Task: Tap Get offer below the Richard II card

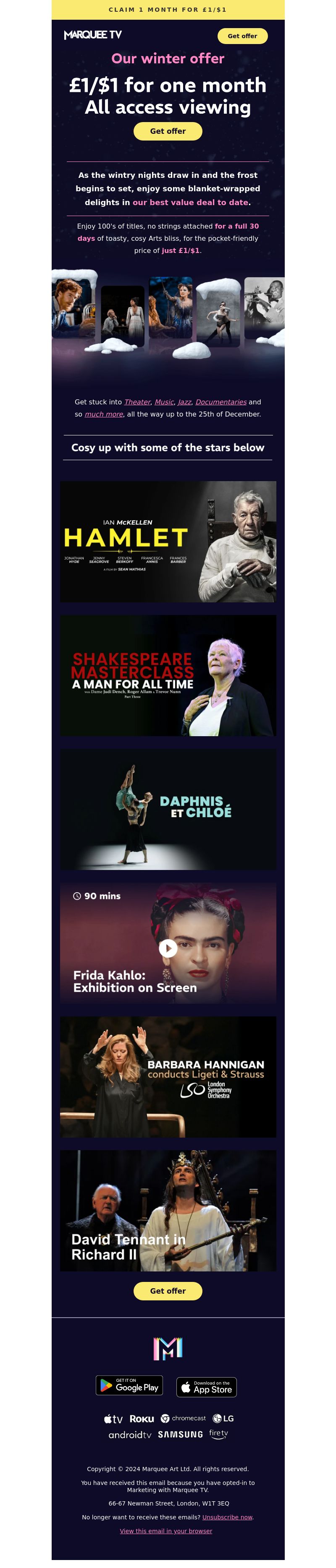Action: (168, 1290)
